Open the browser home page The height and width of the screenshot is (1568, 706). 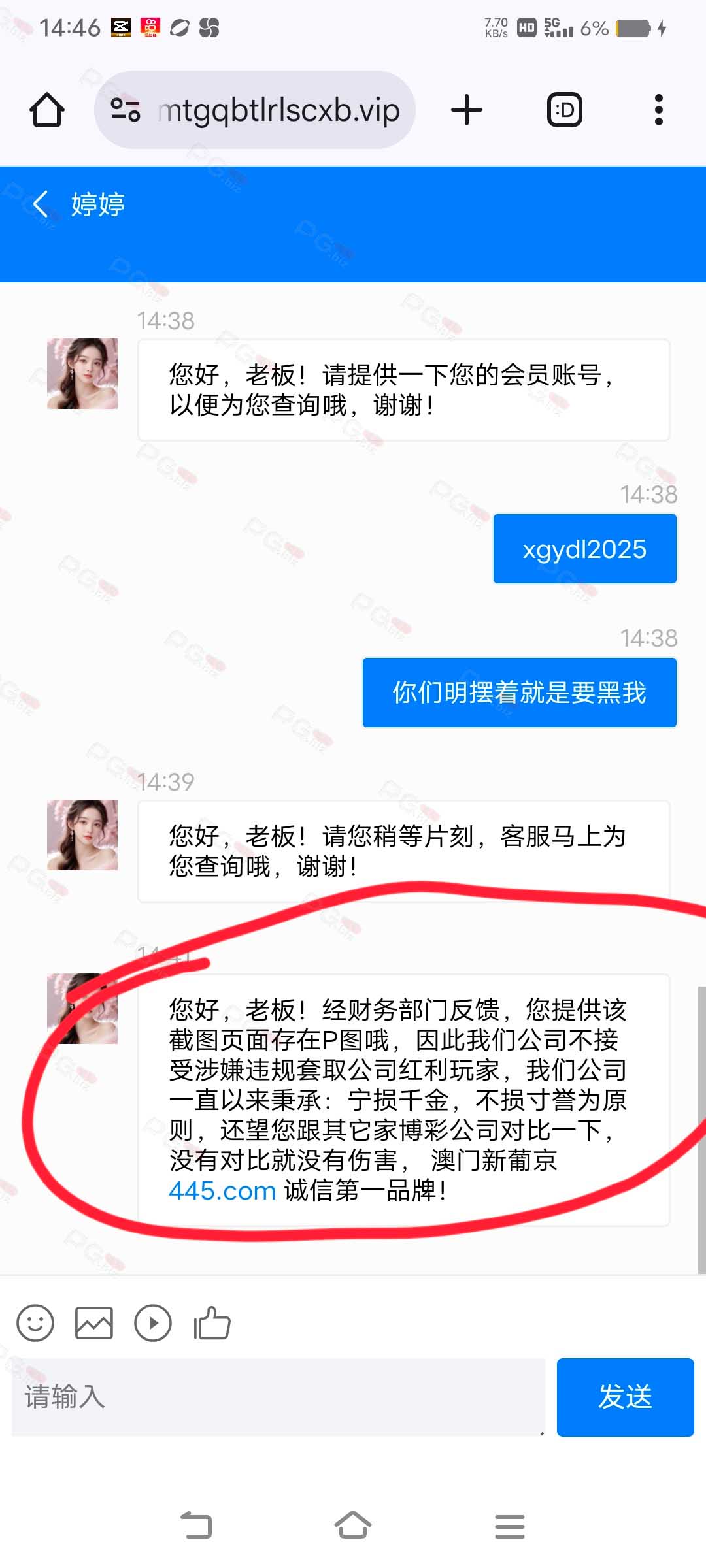click(x=47, y=110)
